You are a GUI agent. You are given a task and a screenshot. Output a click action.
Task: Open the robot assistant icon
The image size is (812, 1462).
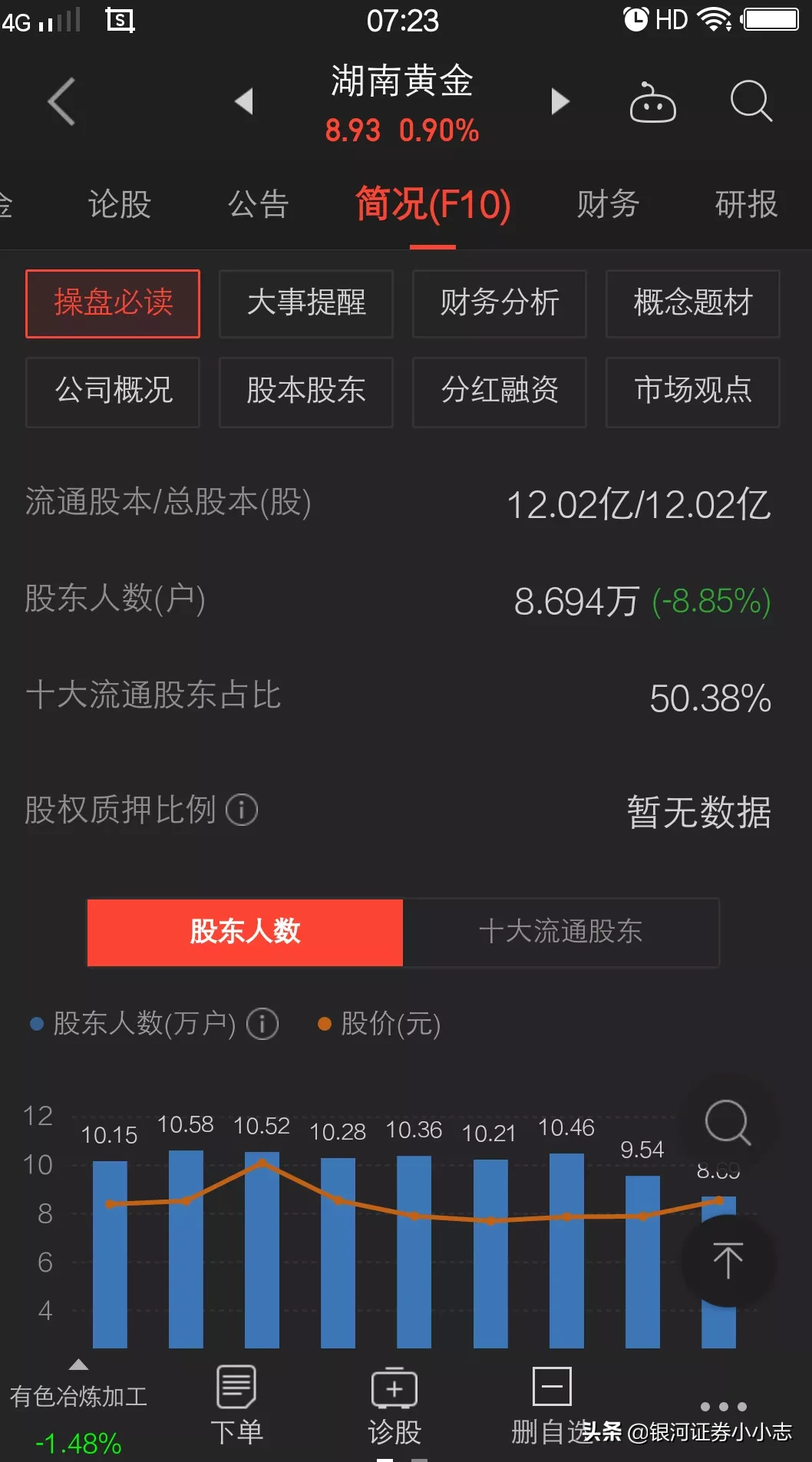[652, 103]
